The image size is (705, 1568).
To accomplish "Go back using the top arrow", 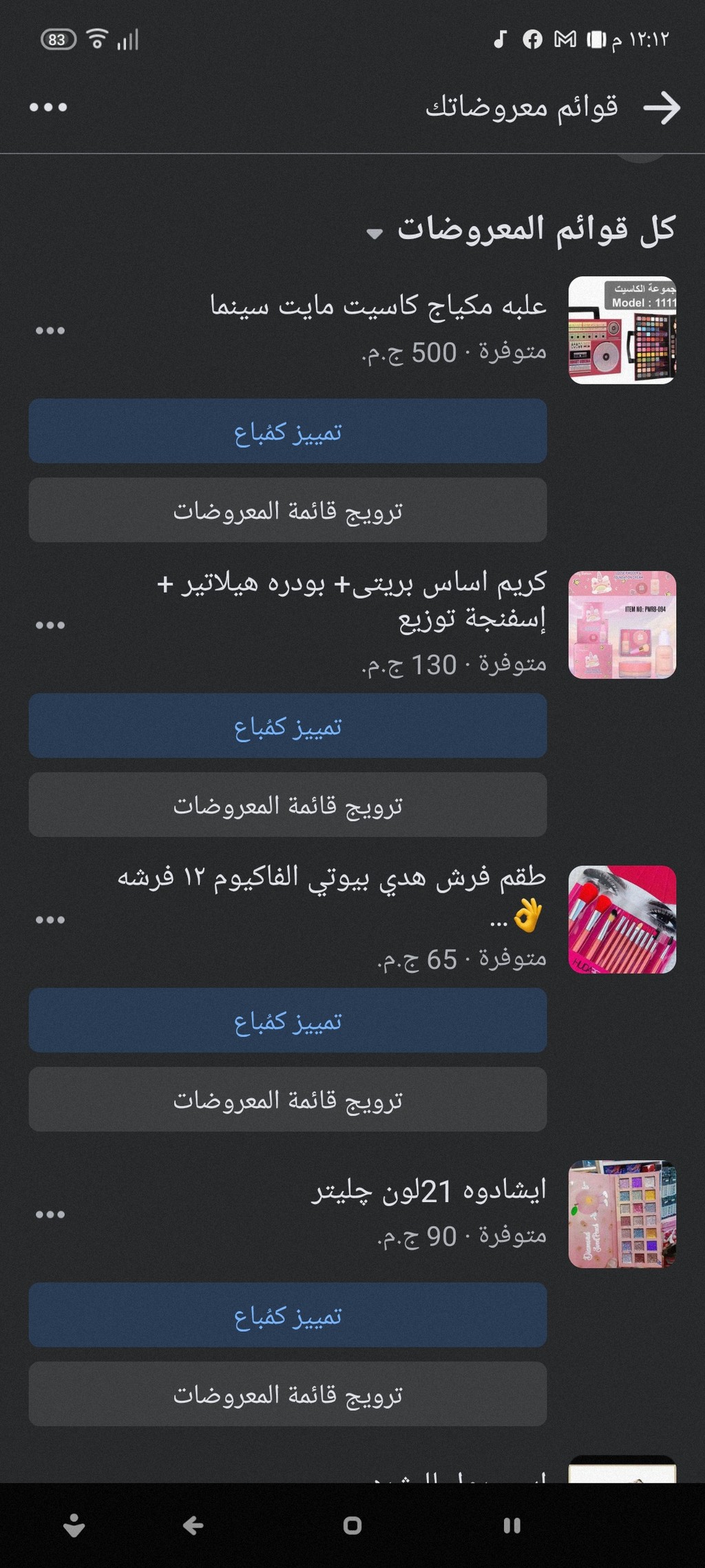I will point(662,108).
